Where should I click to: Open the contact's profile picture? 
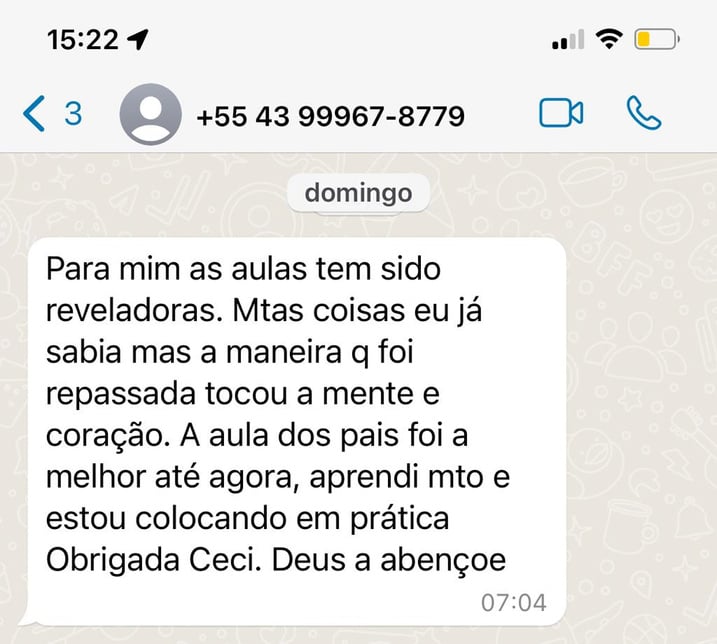[x=151, y=115]
